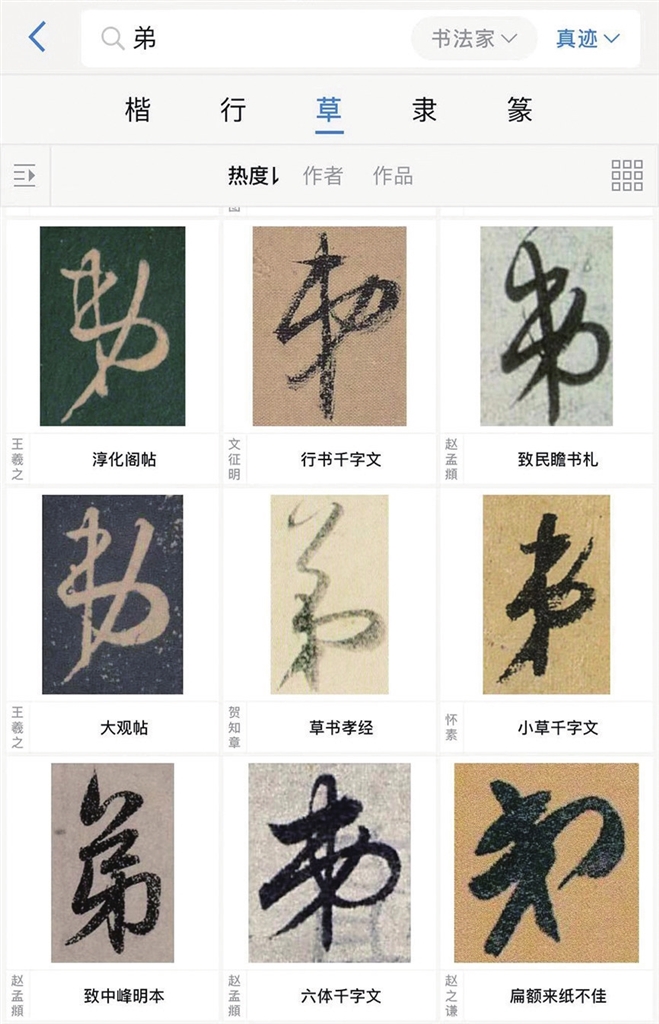
Task: Open the side list menu icon
Action: click(x=25, y=176)
